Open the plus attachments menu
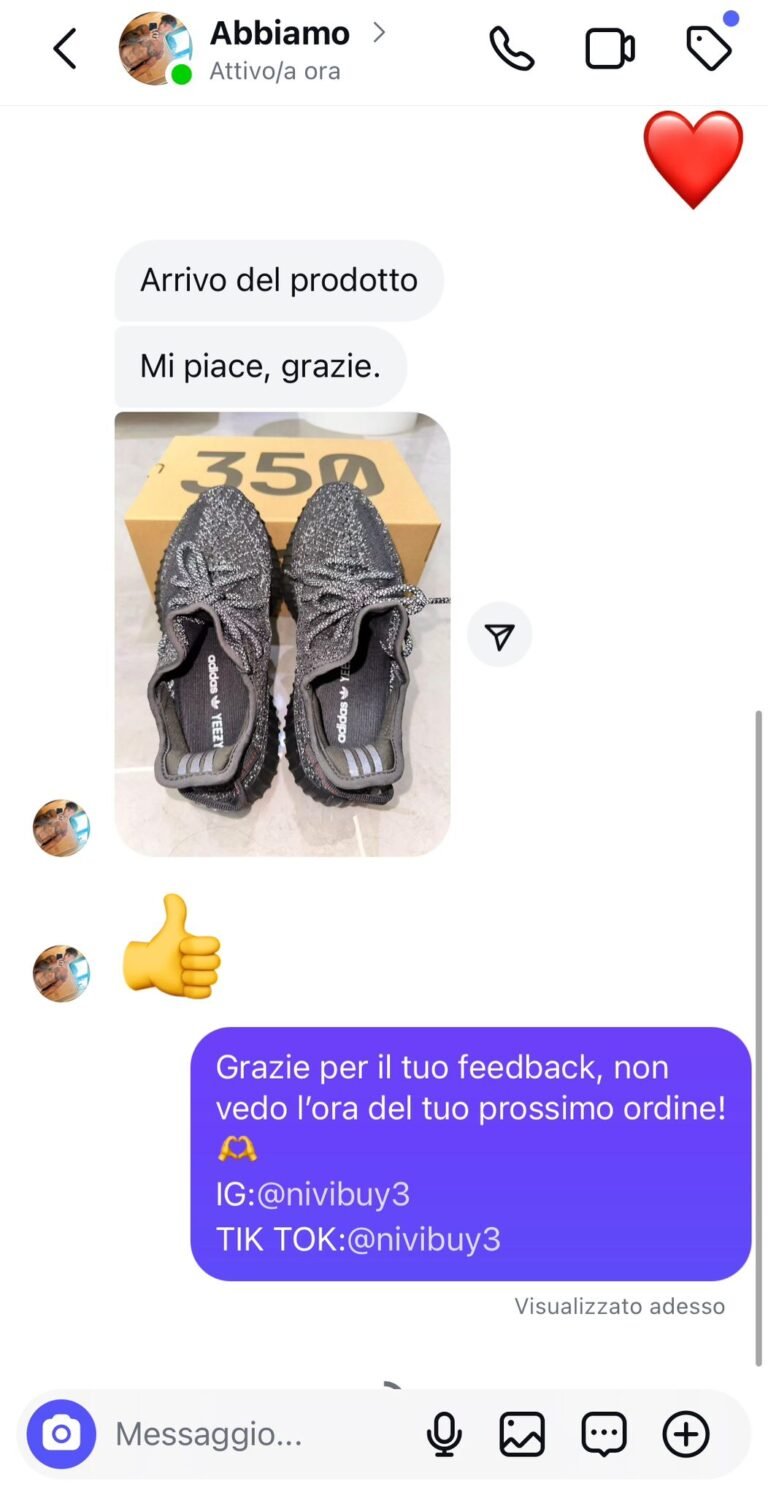Image resolution: width=768 pixels, height=1495 pixels. point(686,1434)
